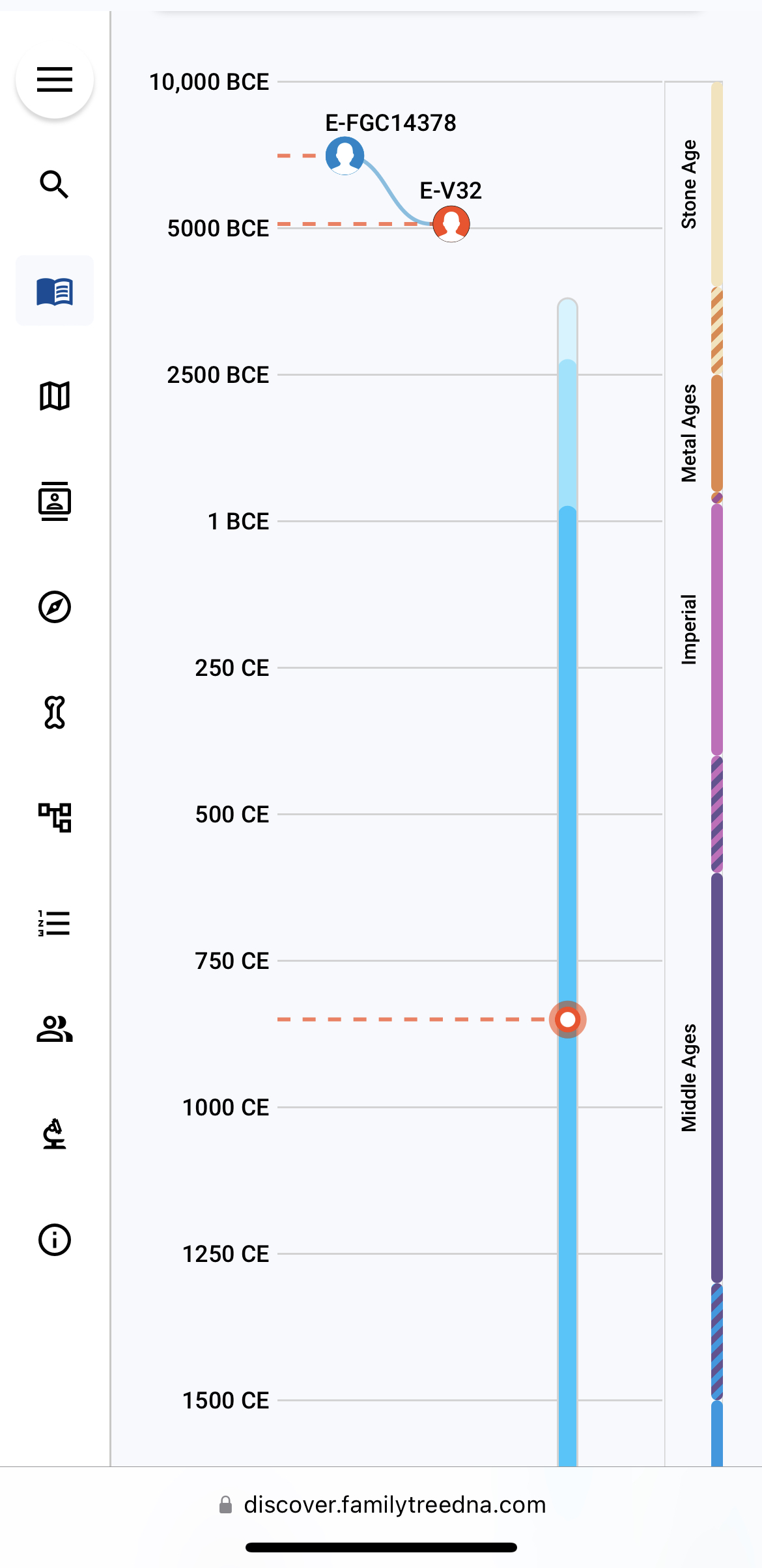Open the contact card icon in the sidebar
Image resolution: width=762 pixels, height=1568 pixels.
(55, 501)
